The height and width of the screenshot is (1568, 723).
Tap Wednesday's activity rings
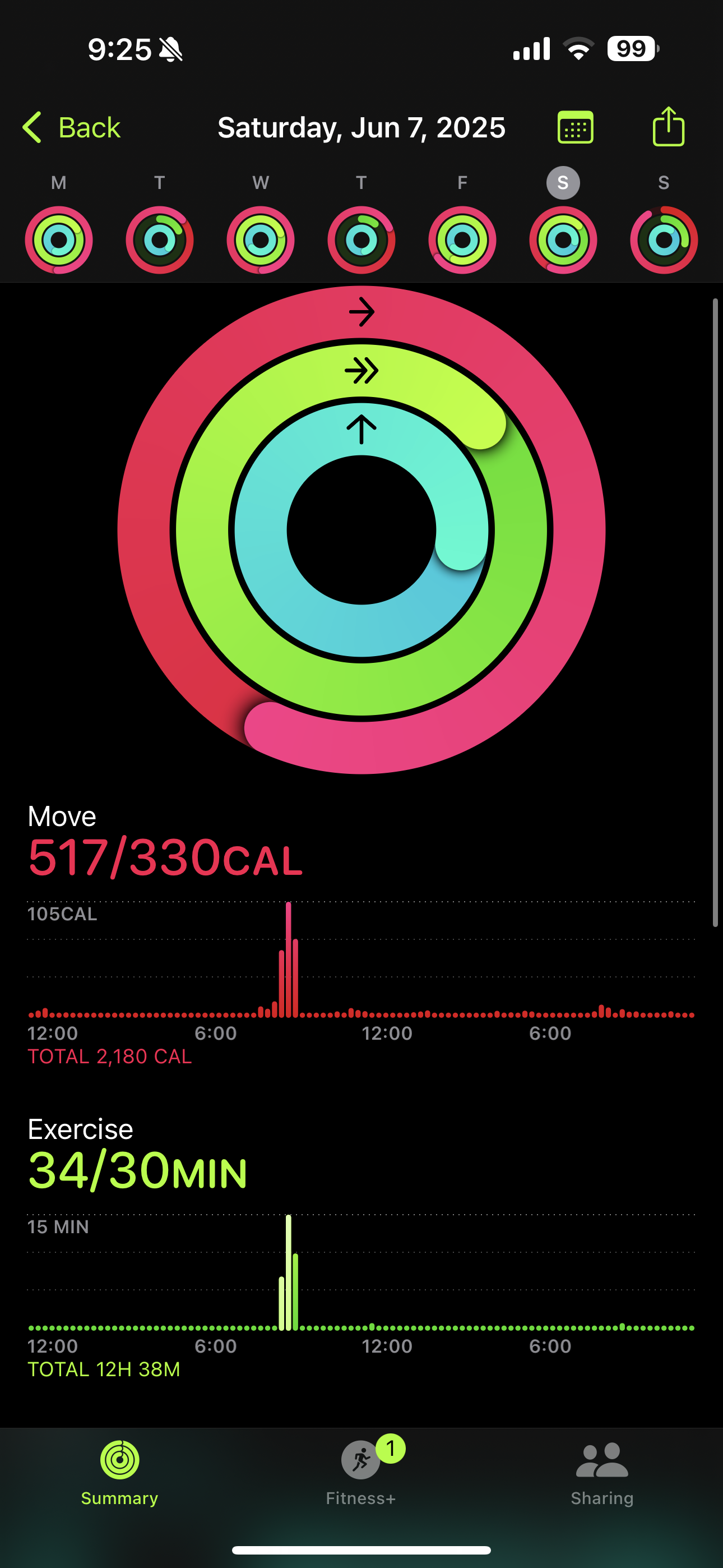pos(261,240)
